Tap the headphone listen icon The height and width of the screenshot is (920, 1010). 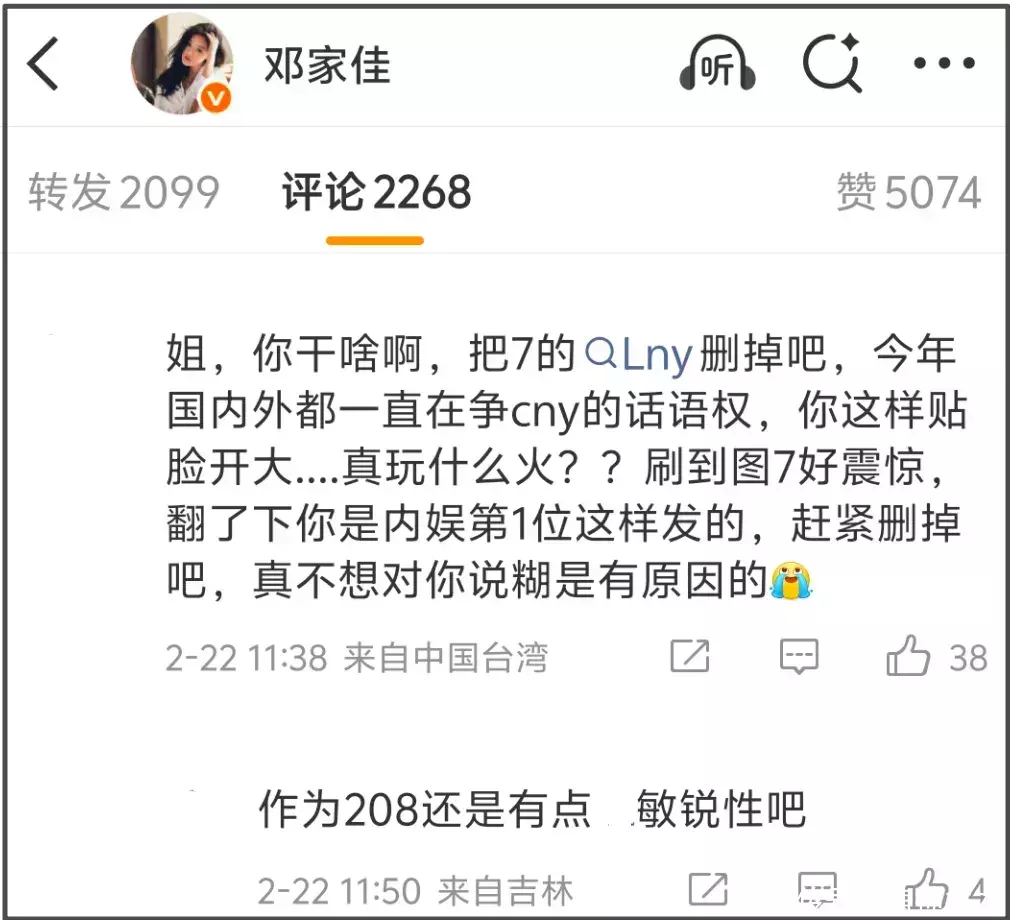click(x=716, y=66)
